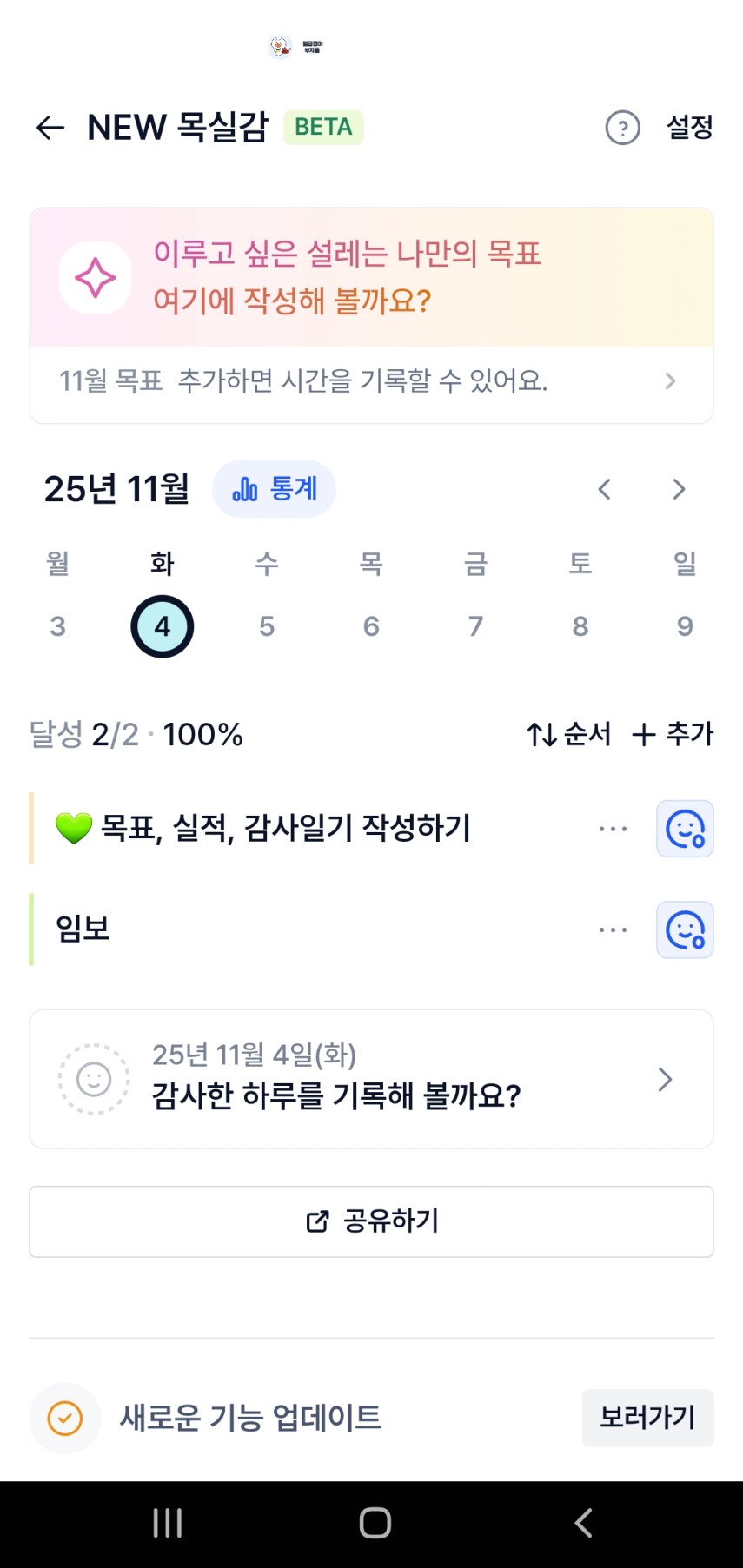Screen dimensions: 743x1568
Task: Open the 감사한 하루를 기록해 볼까요 card
Action: pyautogui.click(x=371, y=1079)
